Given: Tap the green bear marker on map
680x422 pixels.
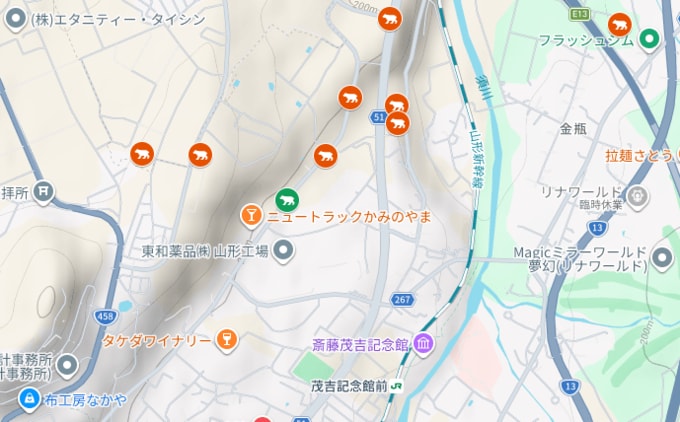Looking at the screenshot, I should [287, 199].
